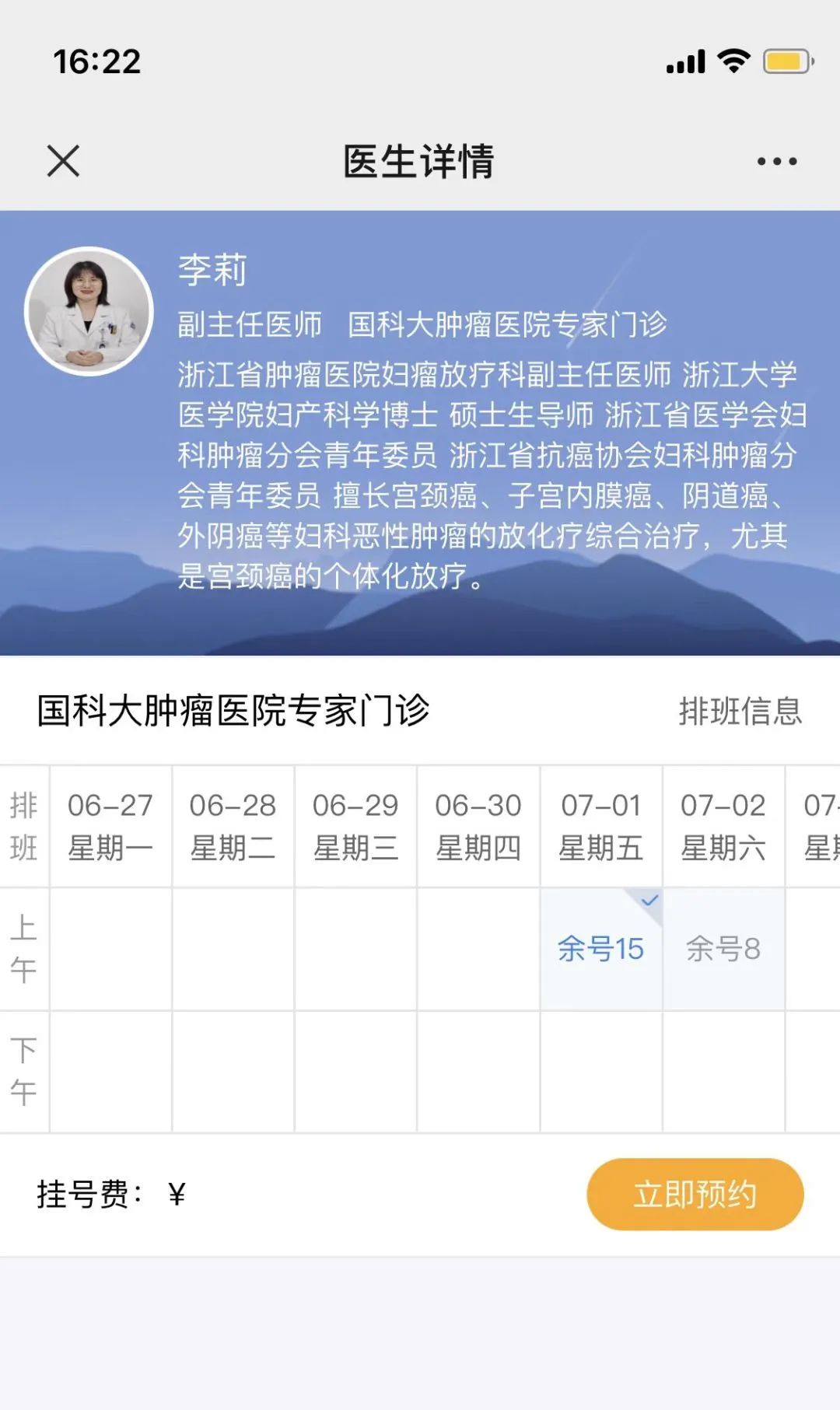
Task: Open the three-dot more options menu
Action: 776,162
